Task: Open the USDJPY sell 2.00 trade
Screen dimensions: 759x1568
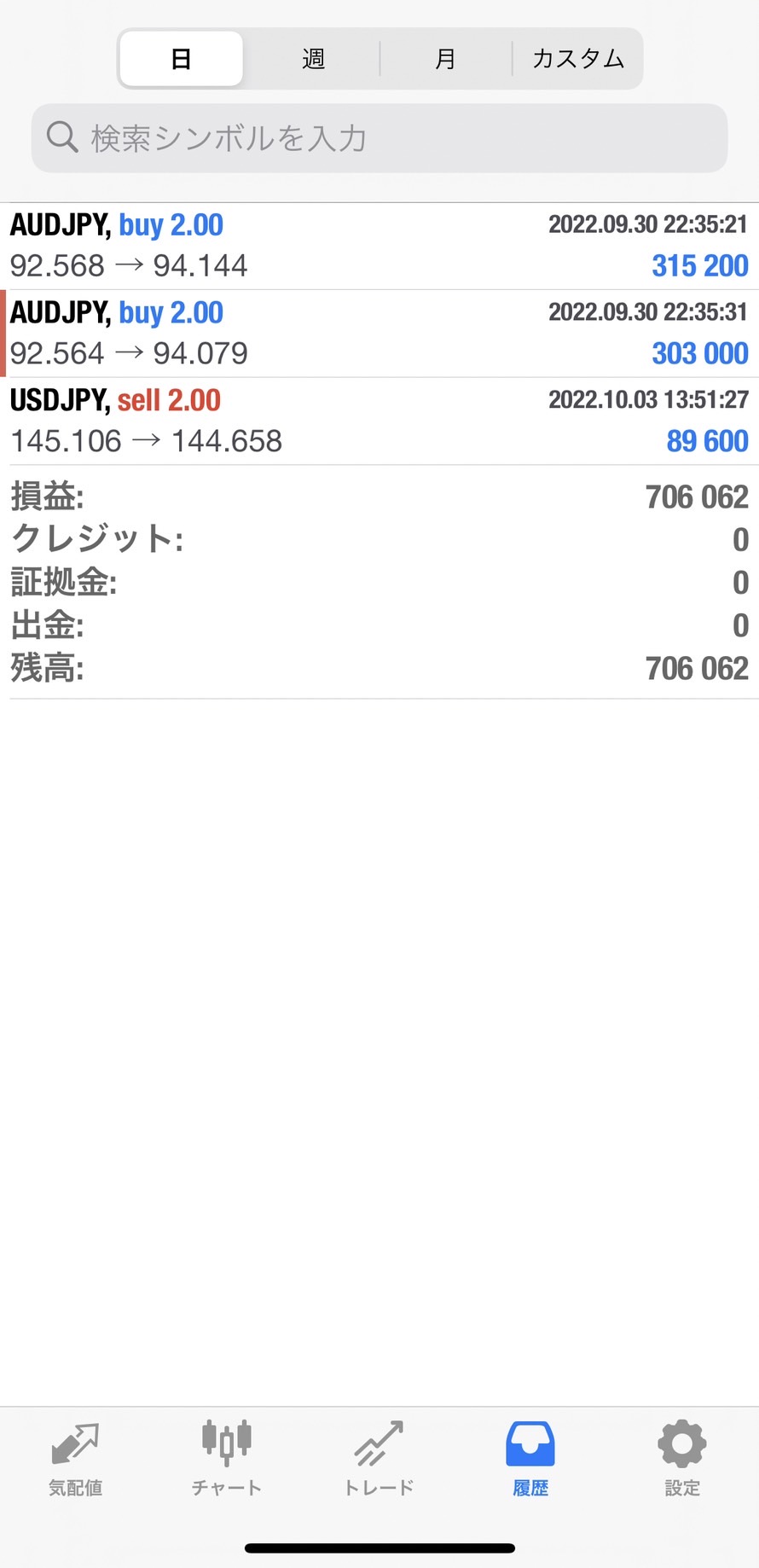Action: 379,421
